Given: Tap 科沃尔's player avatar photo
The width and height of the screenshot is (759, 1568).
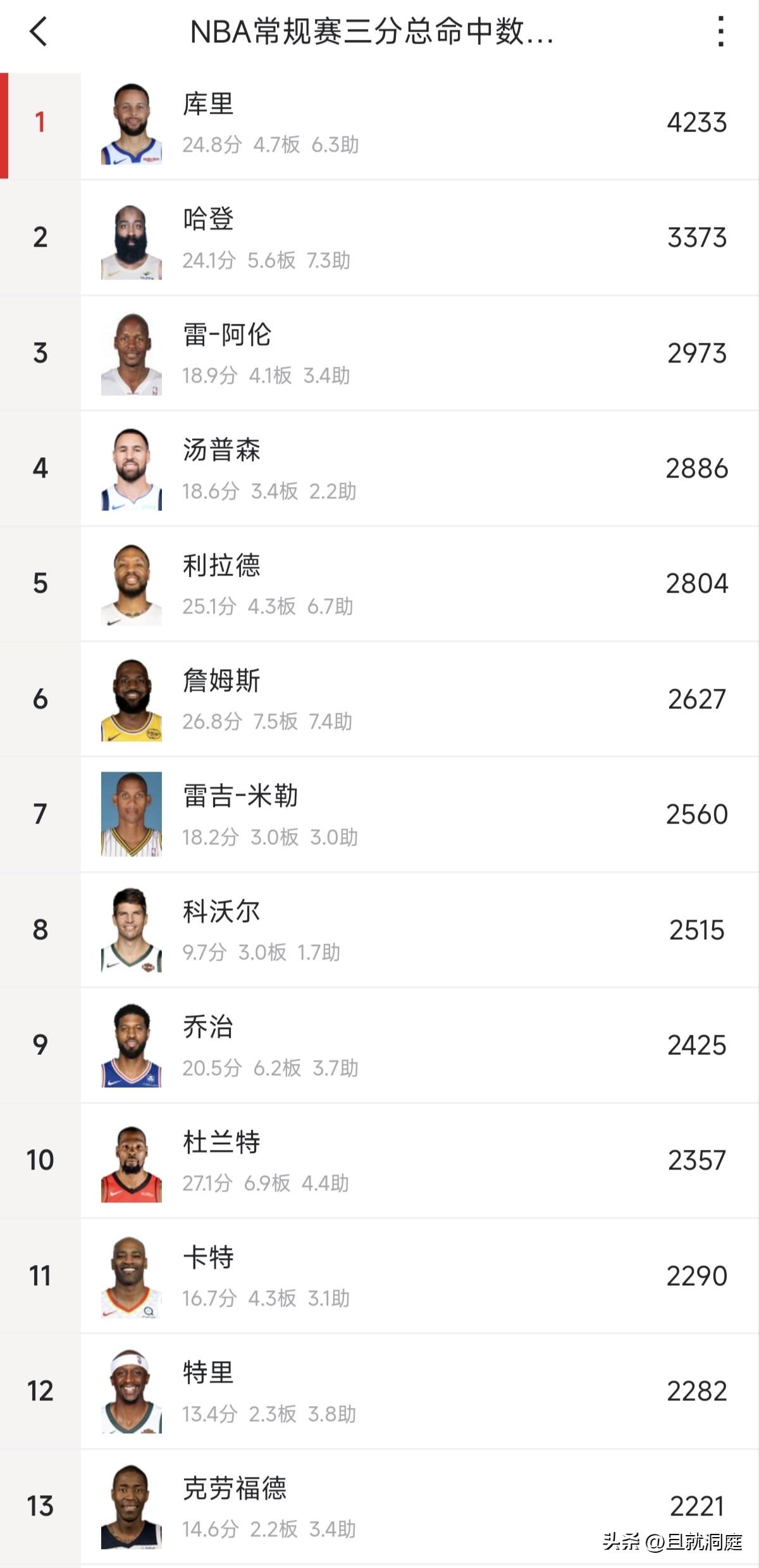Looking at the screenshot, I should pyautogui.click(x=131, y=930).
